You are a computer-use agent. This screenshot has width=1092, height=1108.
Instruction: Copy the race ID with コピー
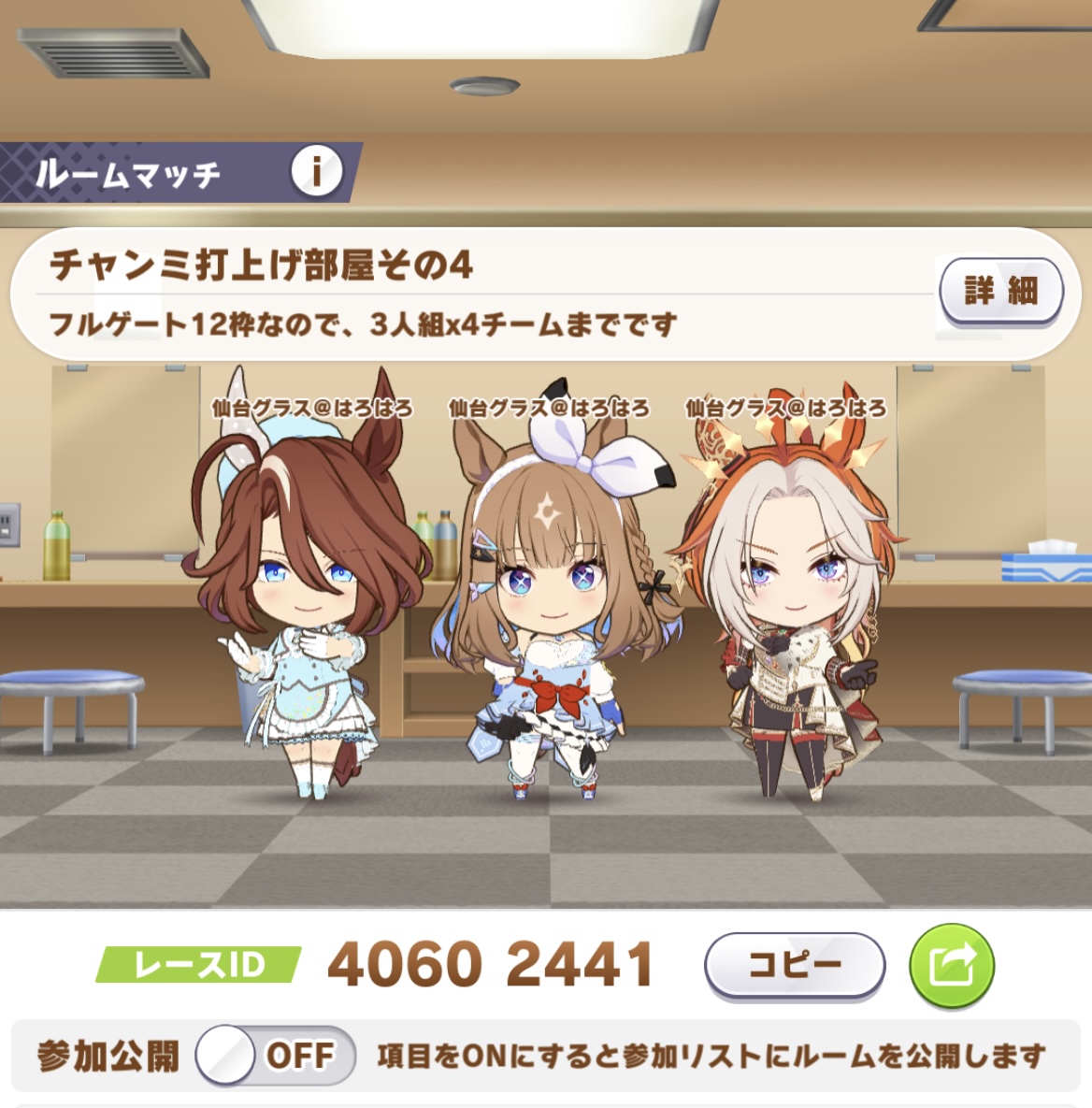point(794,965)
